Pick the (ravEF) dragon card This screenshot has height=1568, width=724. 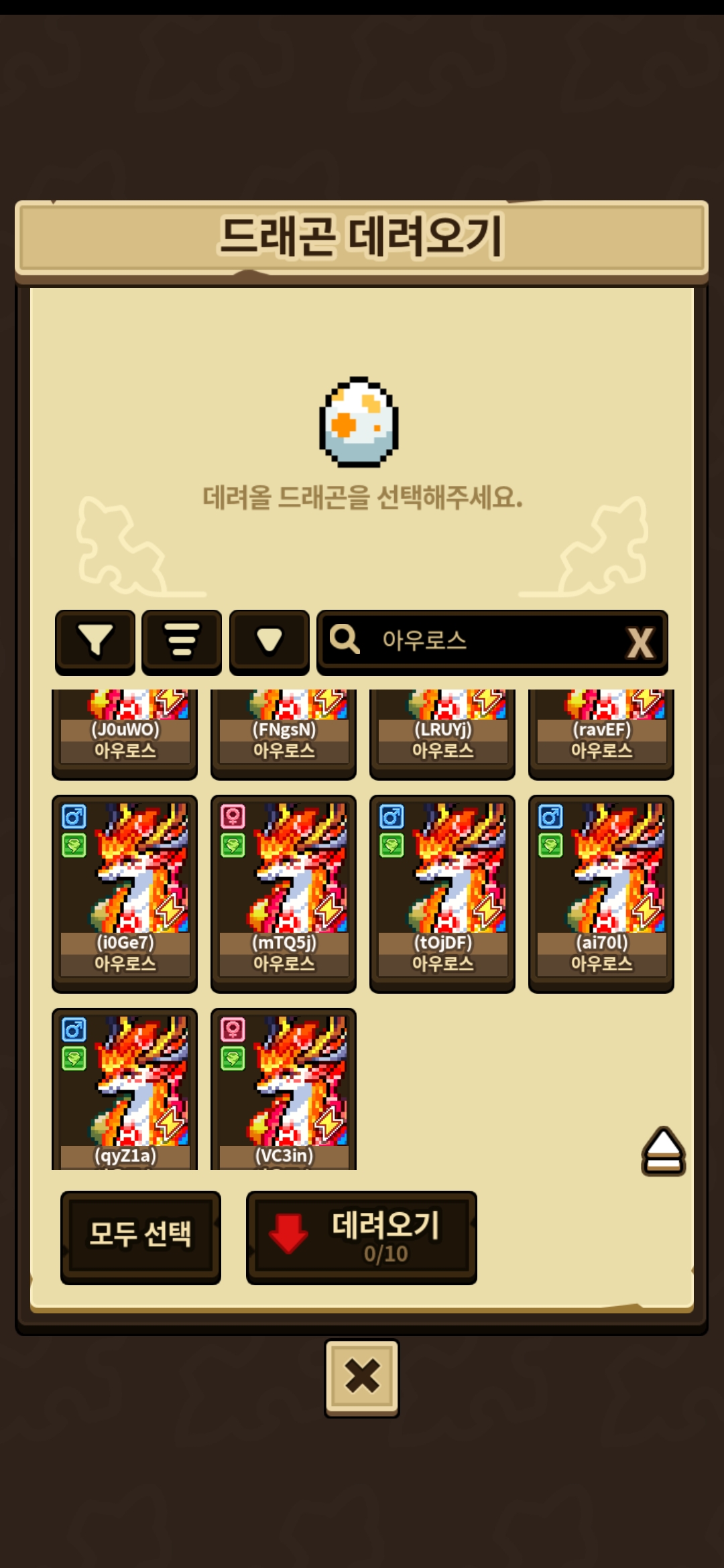click(601, 734)
